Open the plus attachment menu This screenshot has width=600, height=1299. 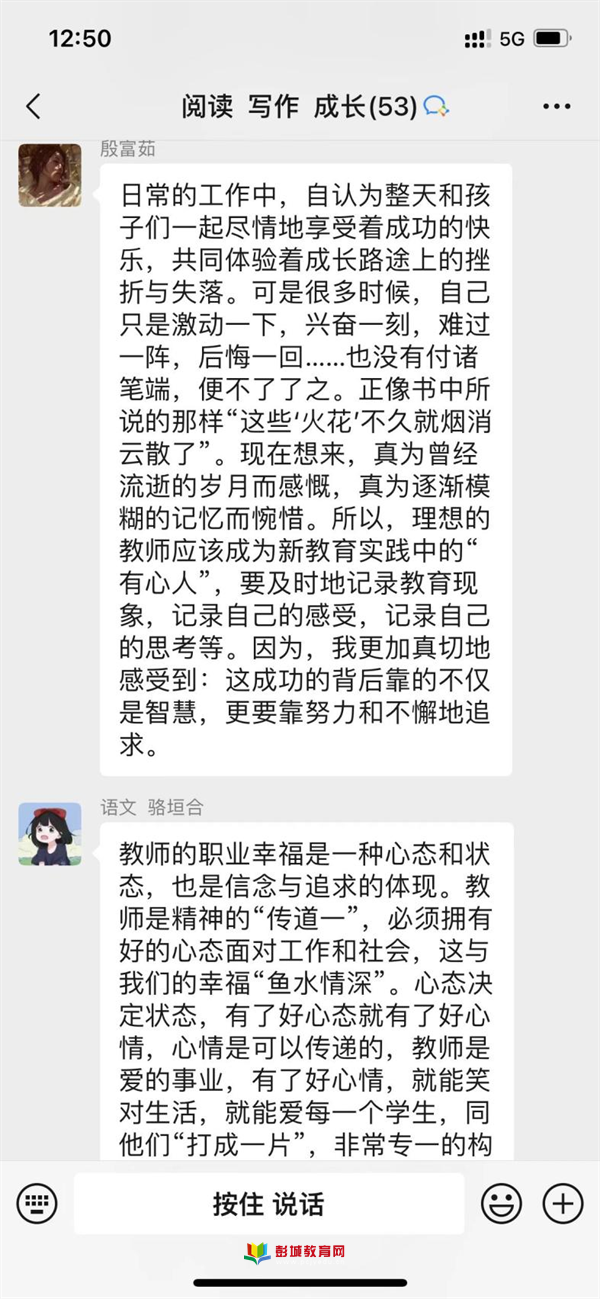[x=563, y=1203]
